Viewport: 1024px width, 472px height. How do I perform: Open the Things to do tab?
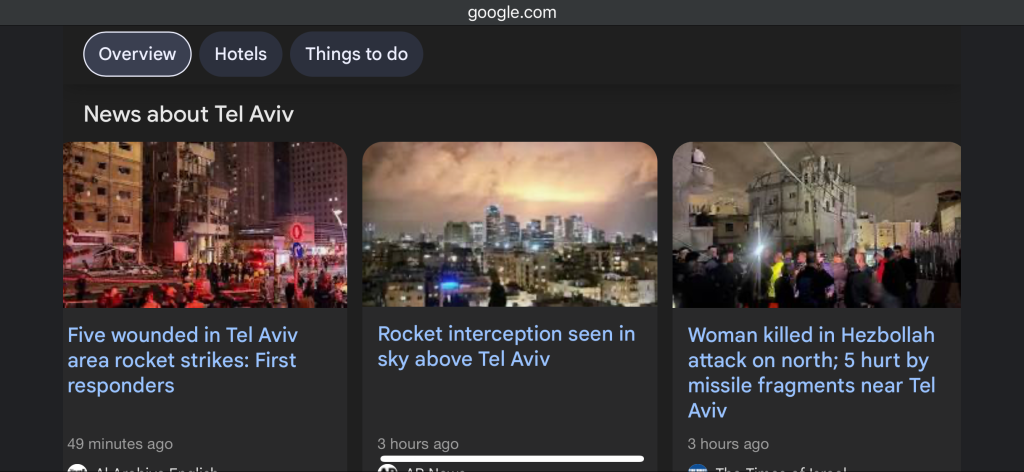(356, 54)
